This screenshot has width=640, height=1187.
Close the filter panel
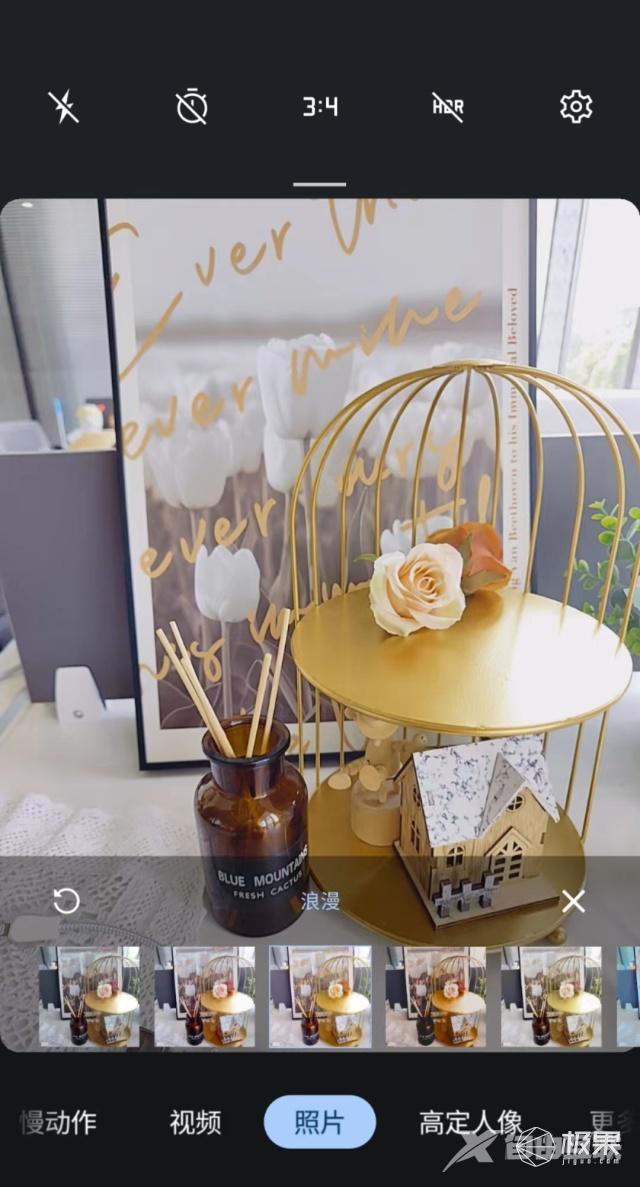click(573, 901)
